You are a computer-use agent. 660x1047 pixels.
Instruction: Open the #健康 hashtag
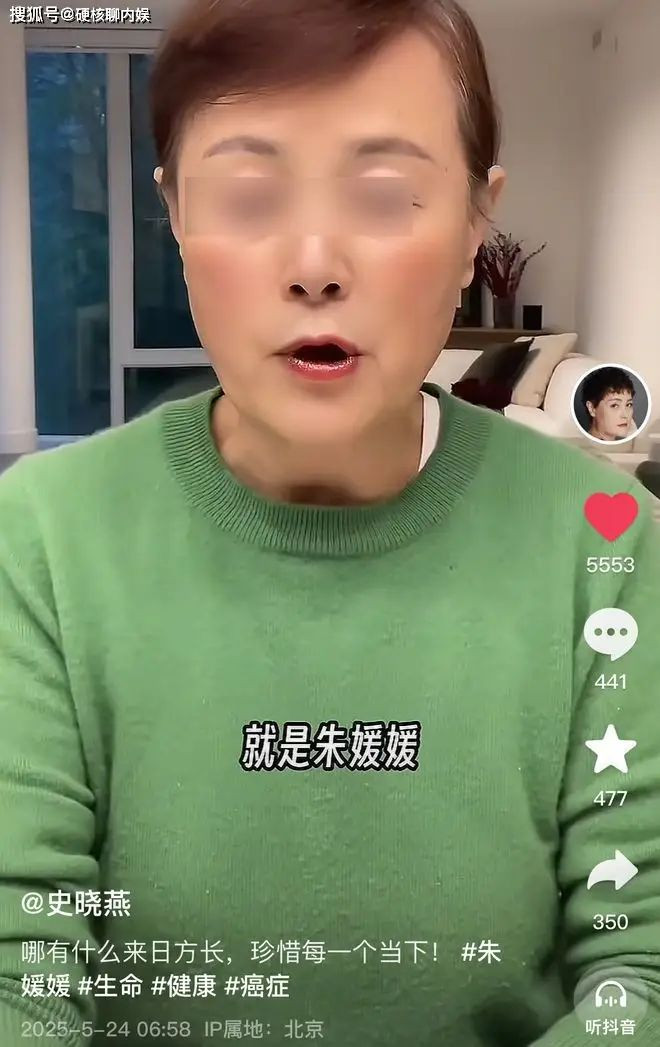[183, 986]
